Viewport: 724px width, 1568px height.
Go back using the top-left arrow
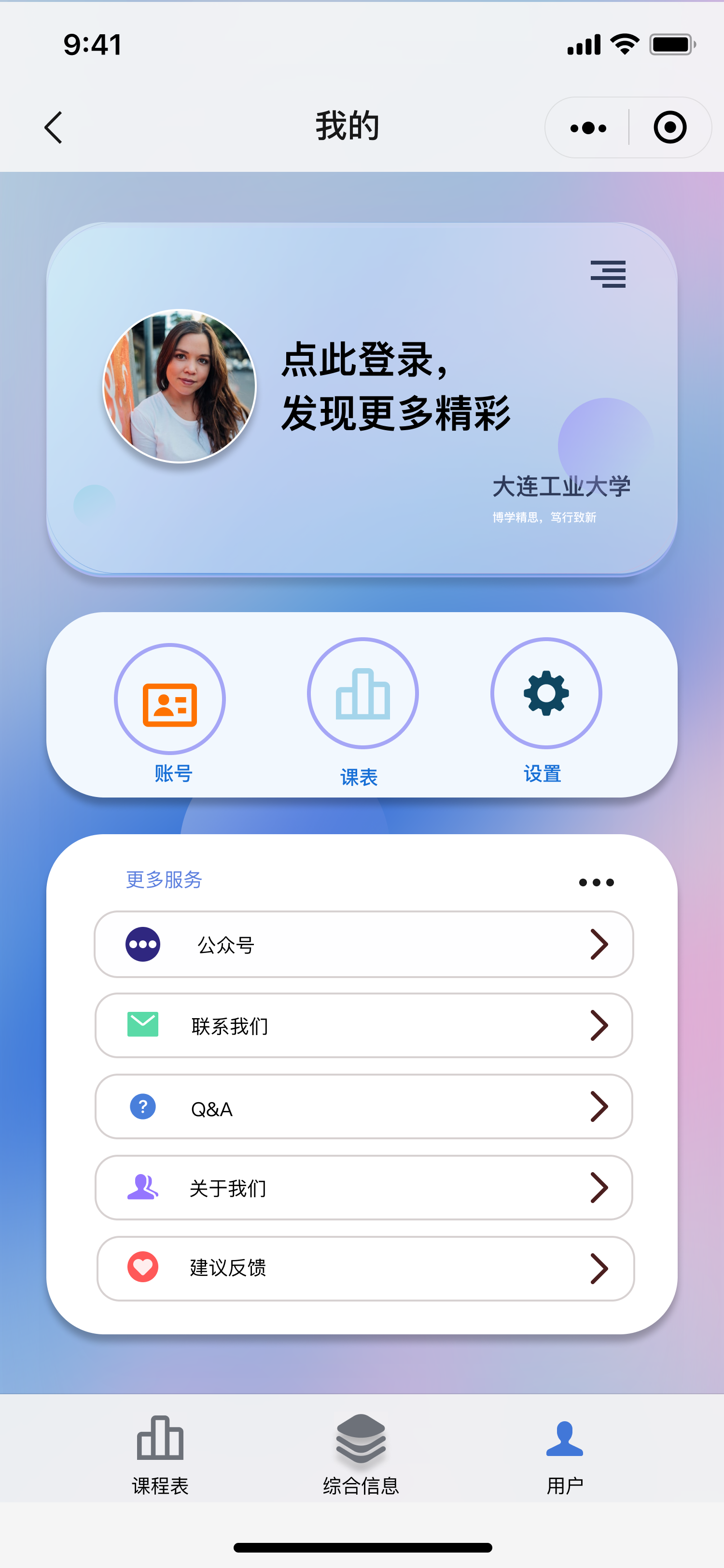click(54, 128)
